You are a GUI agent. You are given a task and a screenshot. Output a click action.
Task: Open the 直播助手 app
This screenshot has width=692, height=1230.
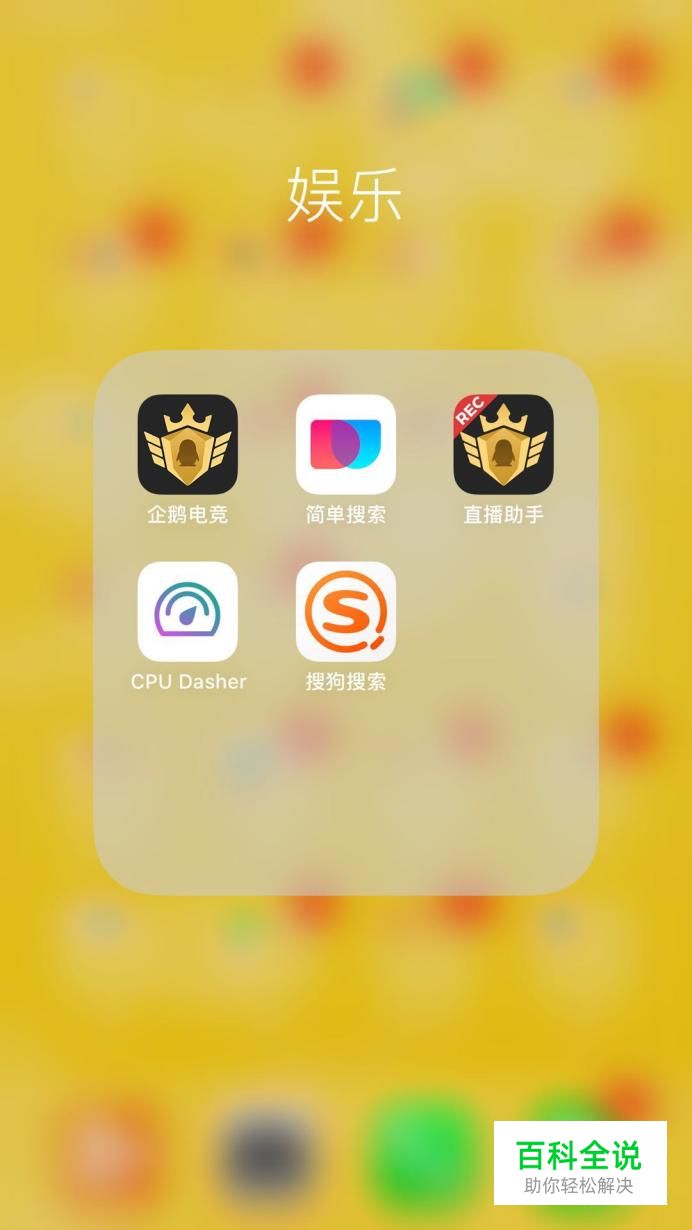pos(503,444)
